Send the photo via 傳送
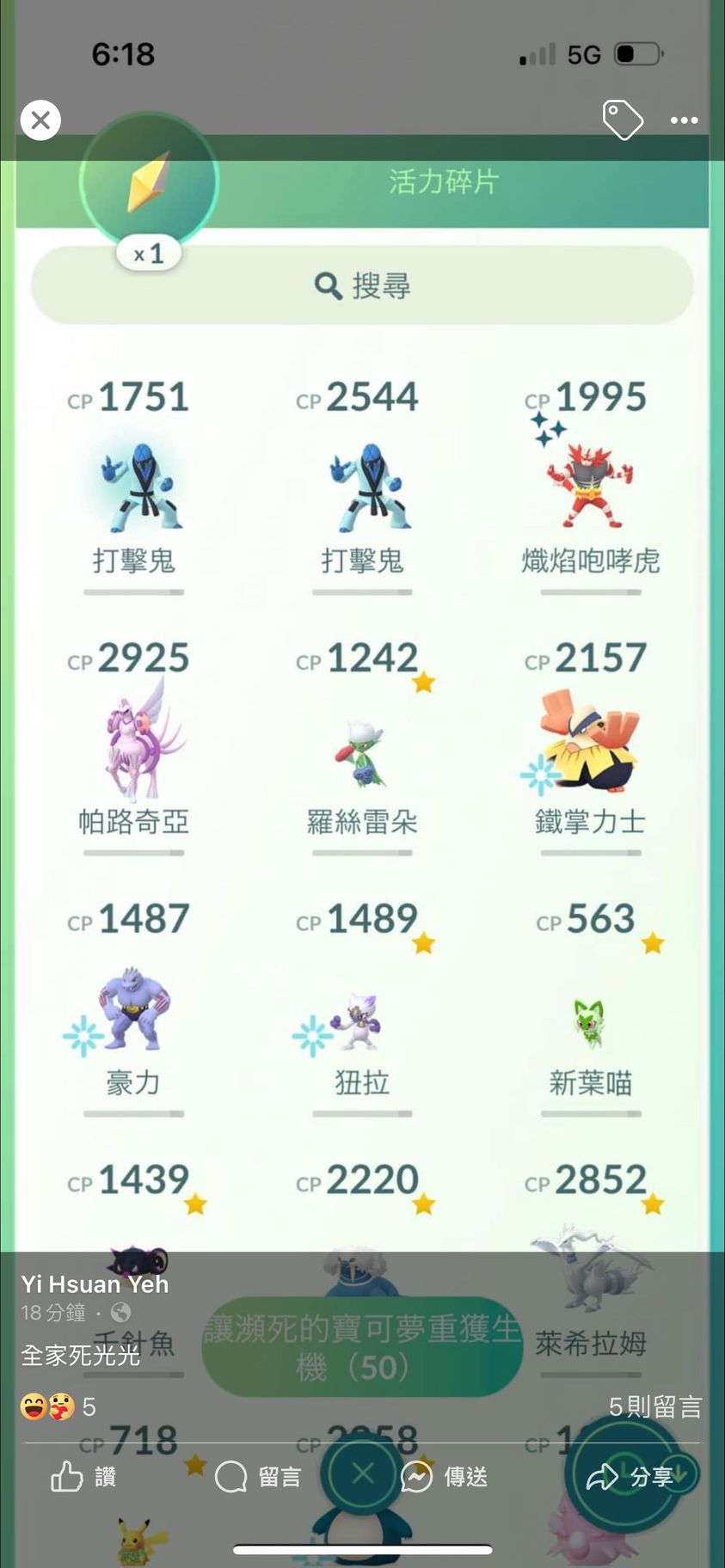725x1568 pixels. 445,1477
